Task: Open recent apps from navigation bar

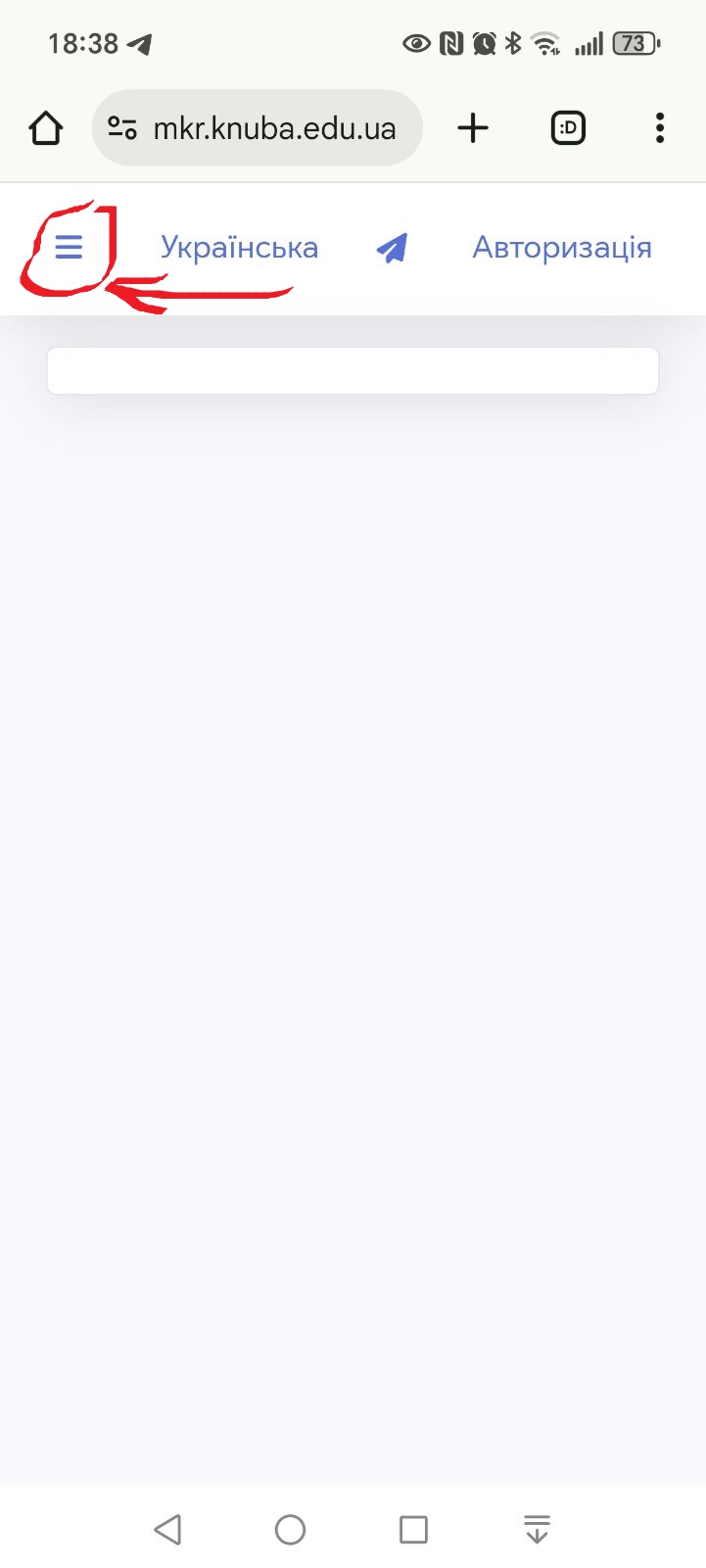Action: pos(413,1529)
